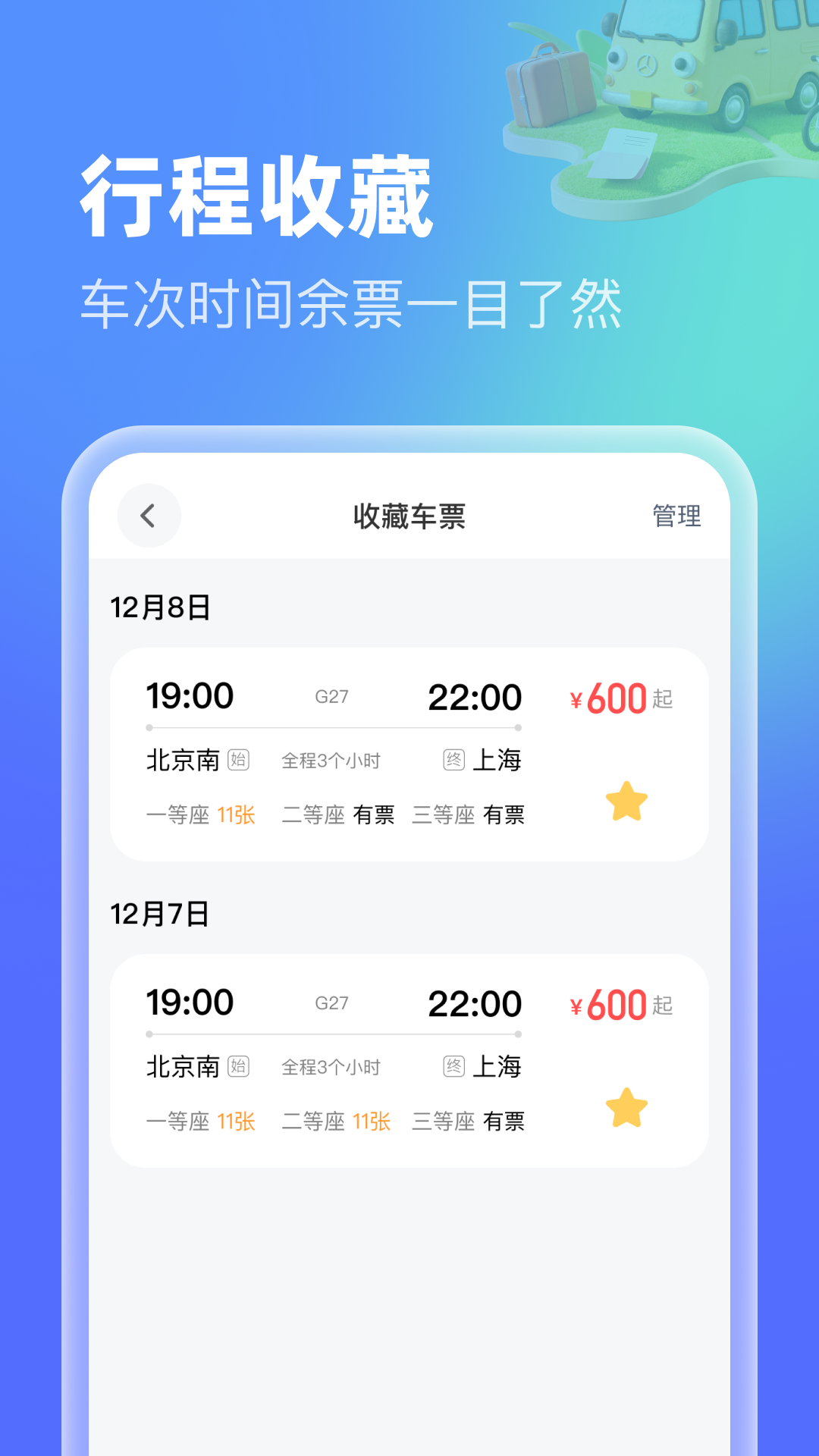The height and width of the screenshot is (1456, 819).
Task: Click the back arrow to return
Action: click(149, 516)
